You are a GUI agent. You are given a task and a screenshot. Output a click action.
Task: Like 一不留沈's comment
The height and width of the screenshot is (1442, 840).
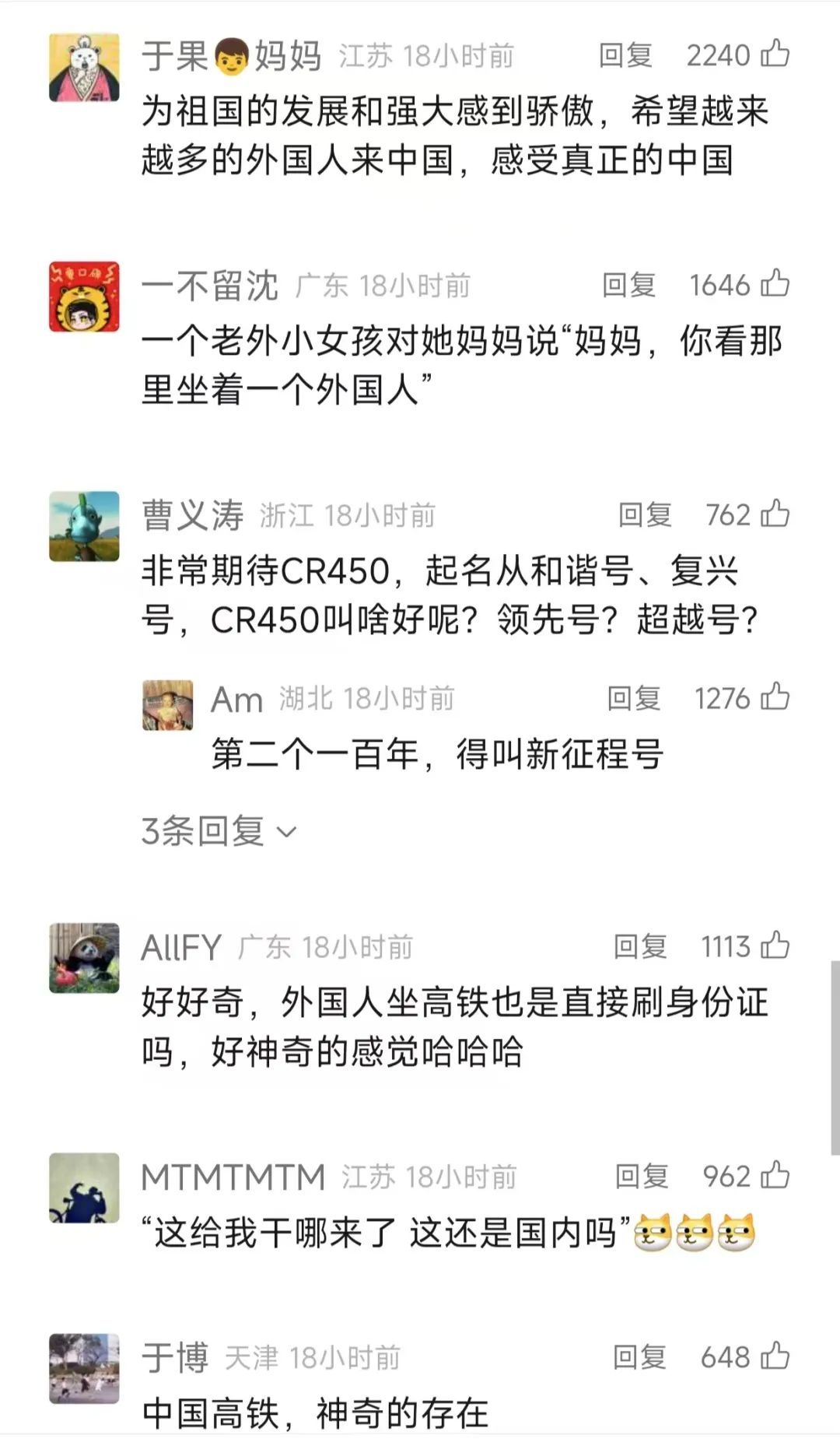click(775, 284)
